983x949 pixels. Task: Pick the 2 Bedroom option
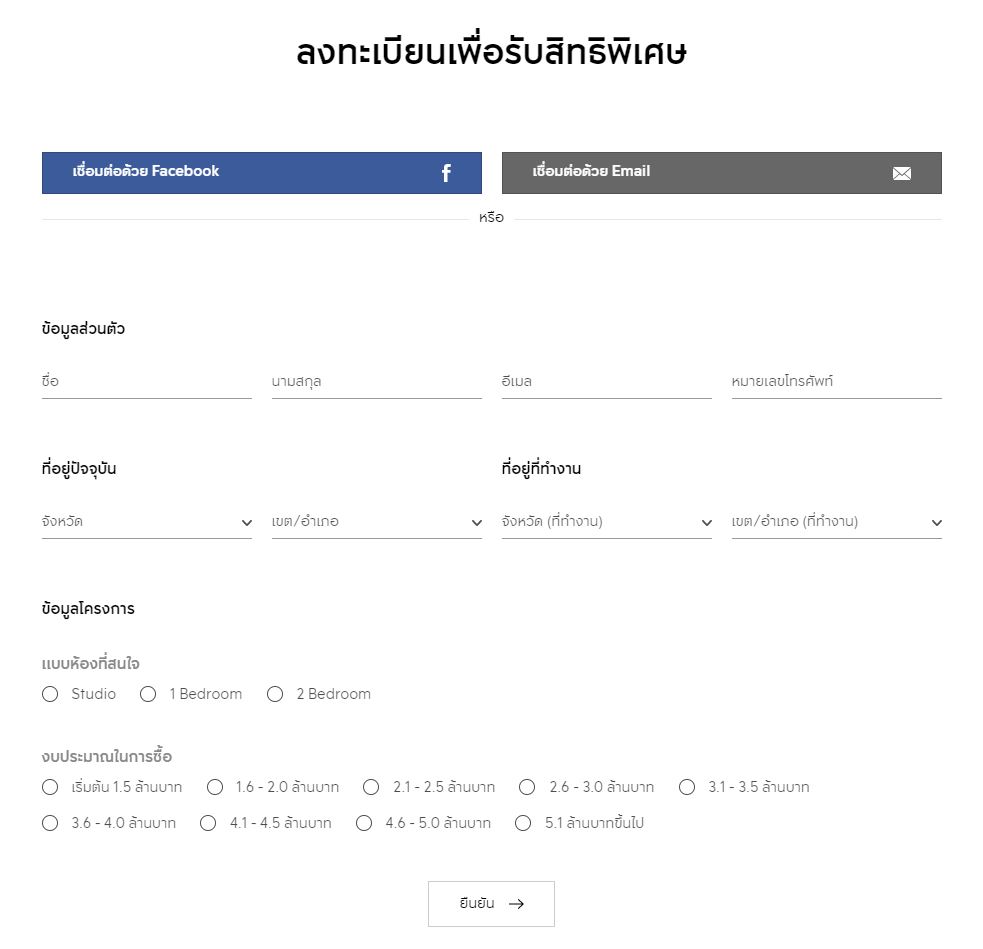[275, 694]
